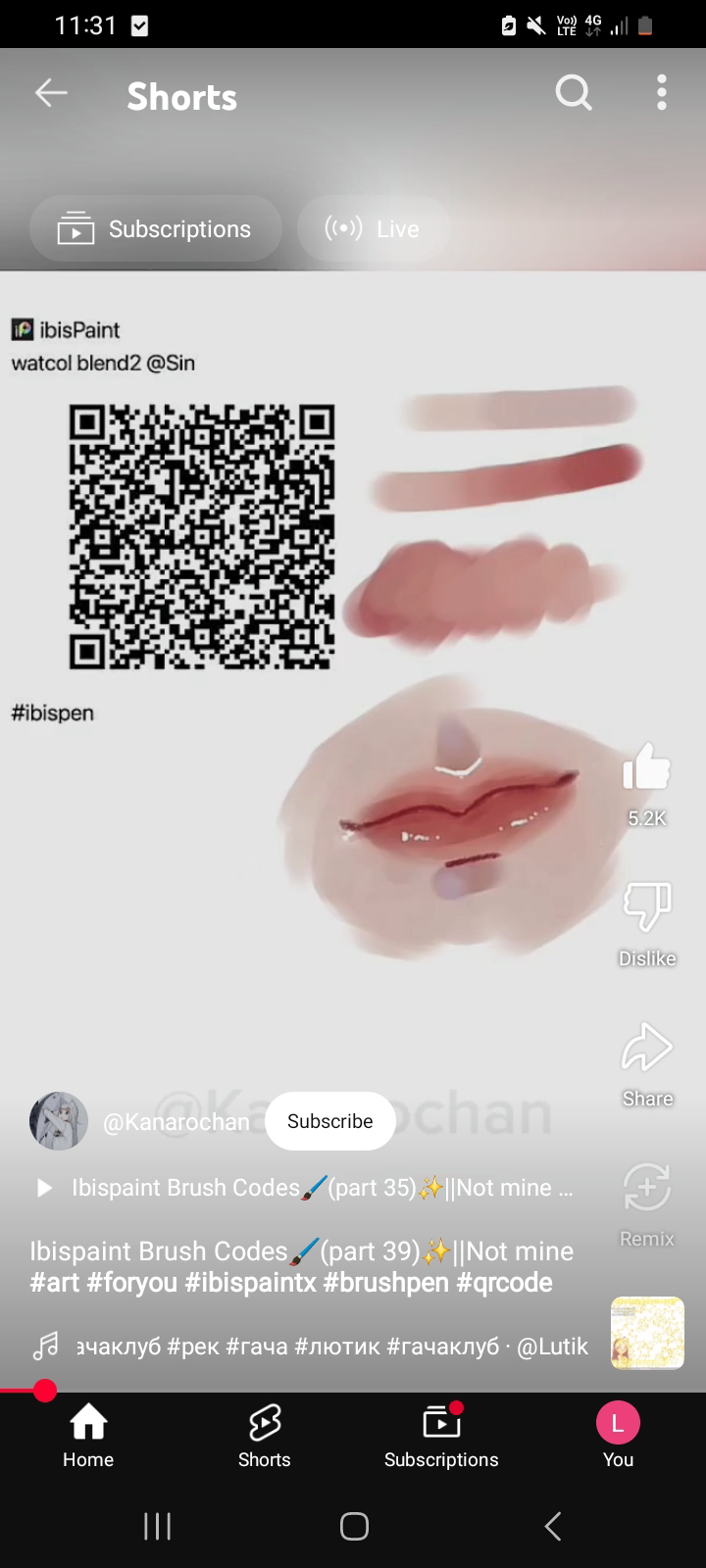Switch to the Subscriptions feed chip
706x1568 pixels.
point(155,228)
